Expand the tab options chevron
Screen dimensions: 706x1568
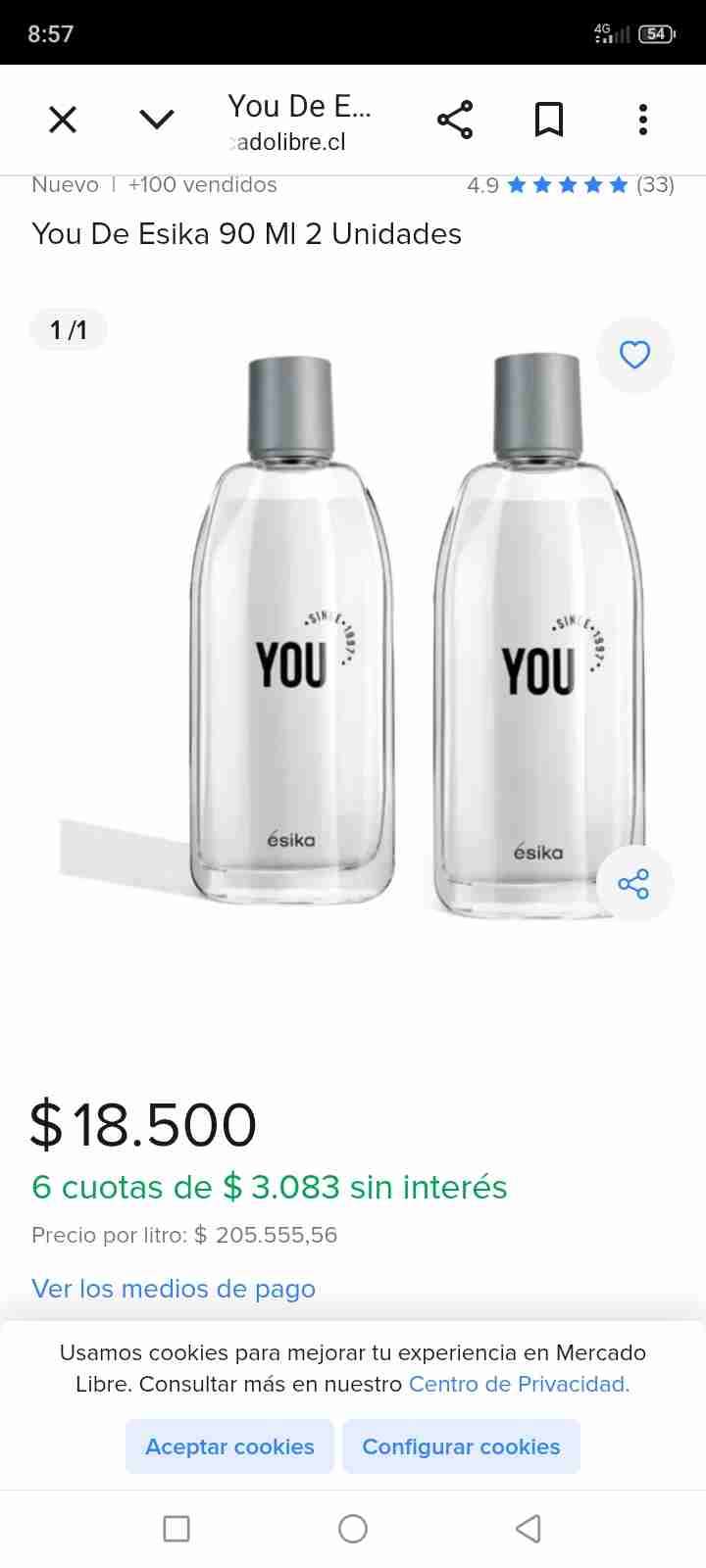157,120
